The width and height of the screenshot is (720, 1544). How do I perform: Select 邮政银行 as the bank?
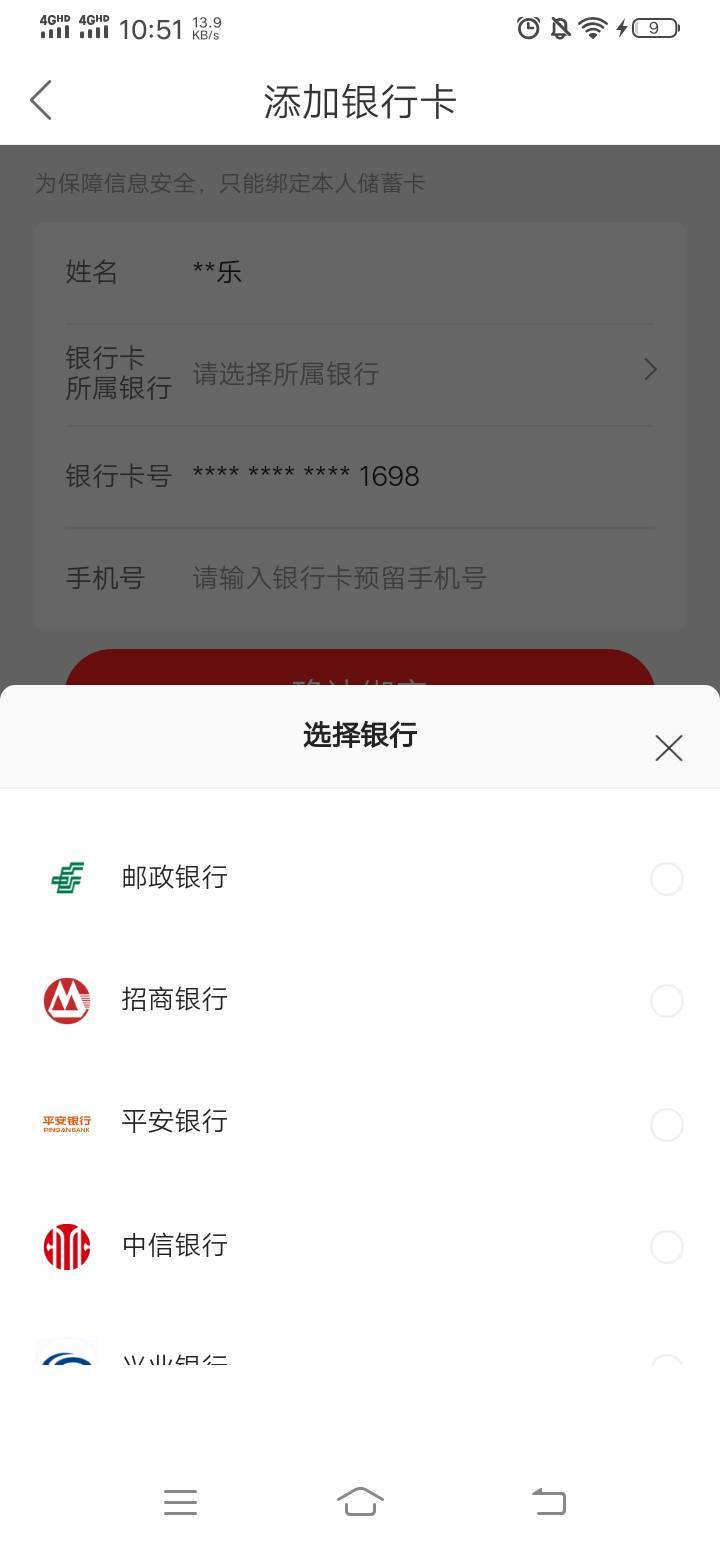(x=666, y=879)
